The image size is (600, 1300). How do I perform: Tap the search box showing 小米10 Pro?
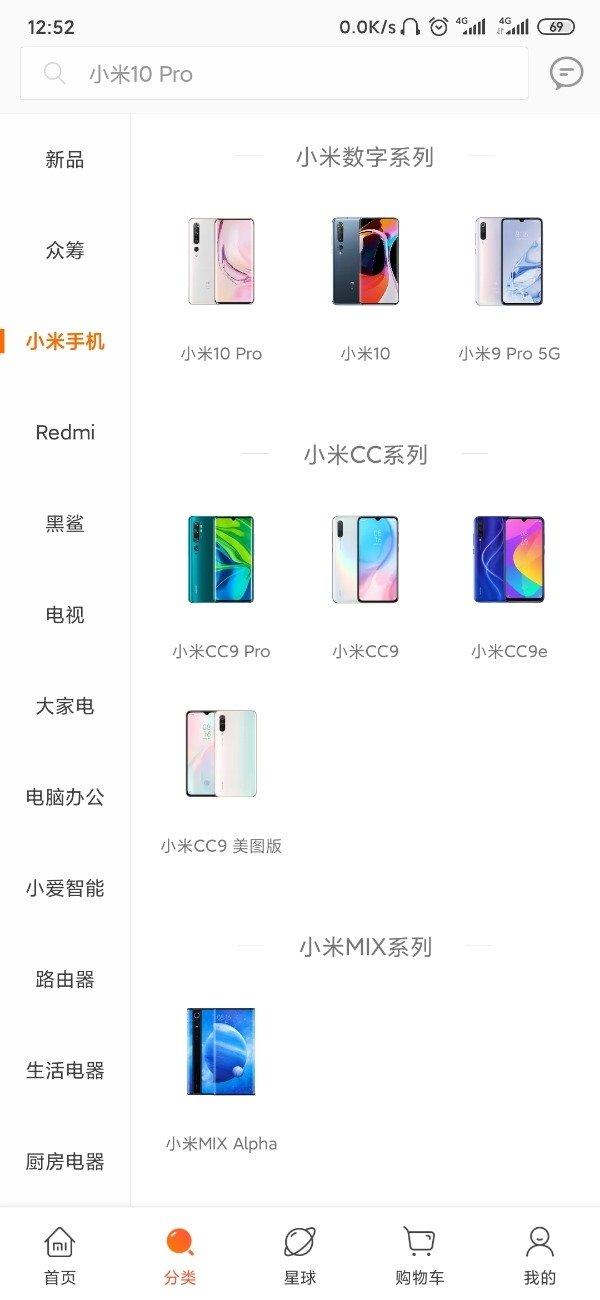coord(274,74)
